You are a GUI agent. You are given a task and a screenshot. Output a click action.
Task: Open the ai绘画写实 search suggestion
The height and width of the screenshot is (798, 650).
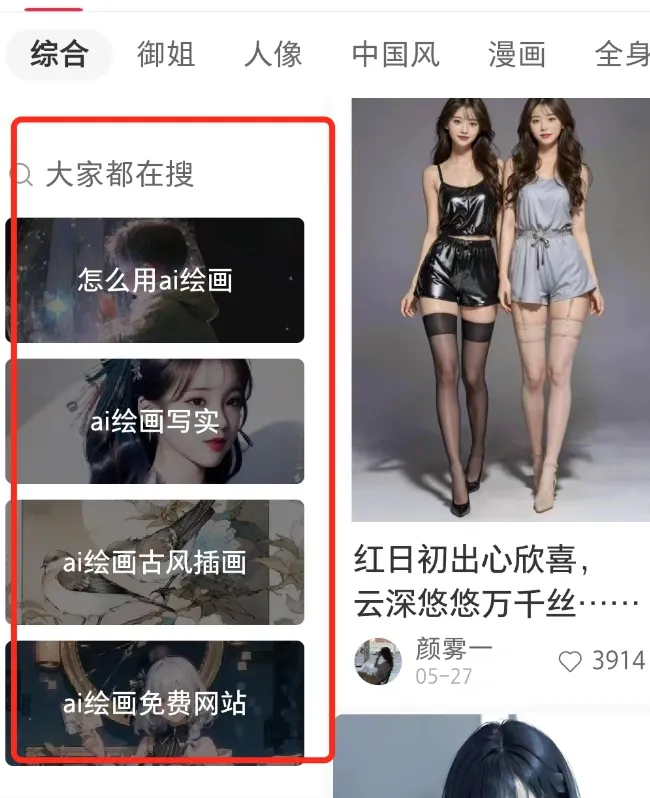155,422
